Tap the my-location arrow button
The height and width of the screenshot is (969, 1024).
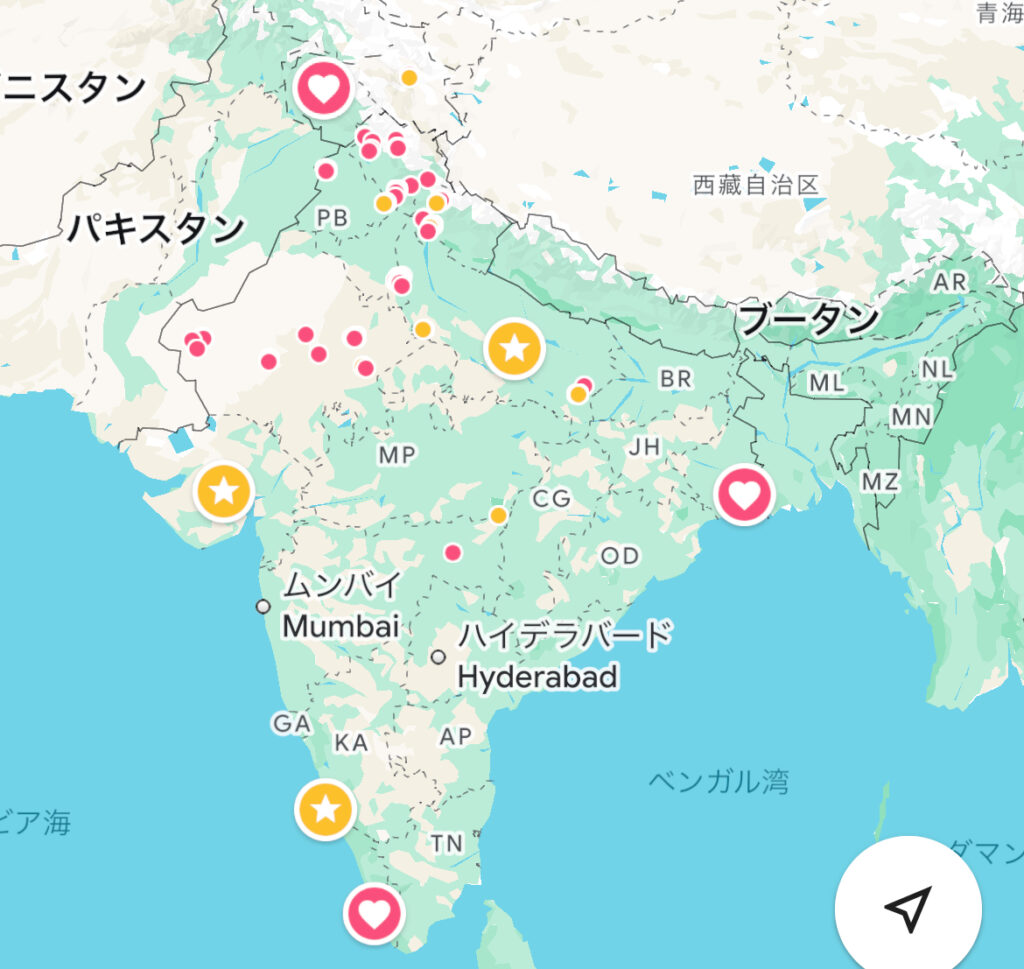tap(908, 909)
